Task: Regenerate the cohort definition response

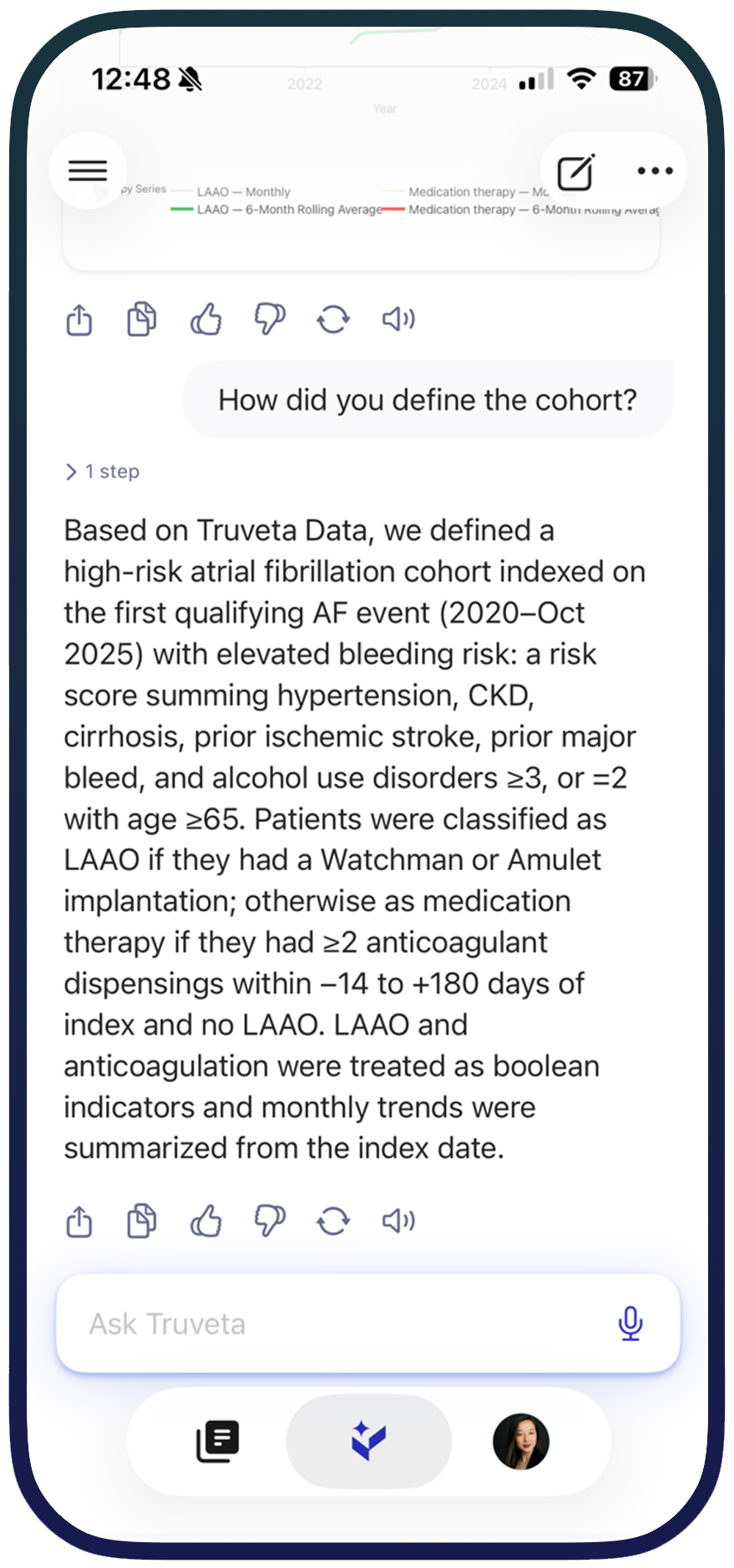Action: [x=332, y=1221]
